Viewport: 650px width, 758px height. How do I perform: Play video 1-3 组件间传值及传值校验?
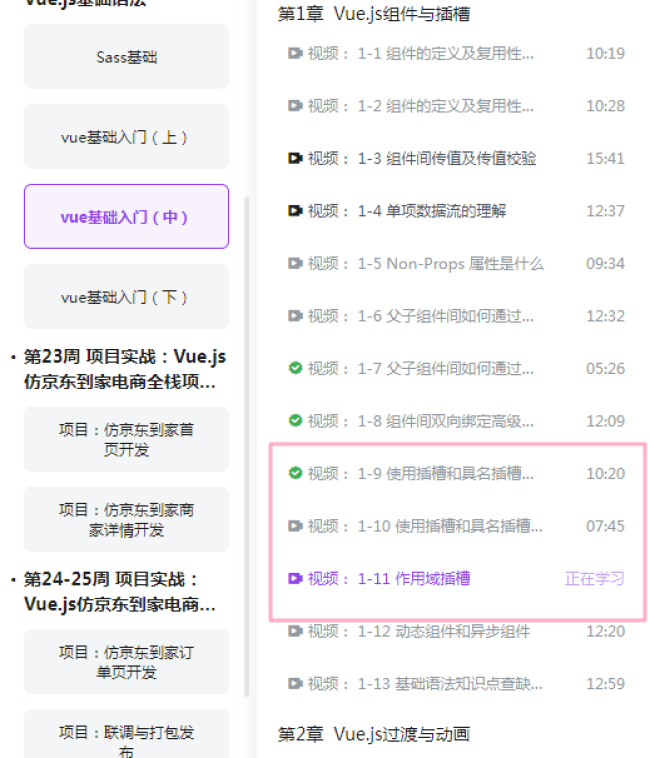click(x=421, y=158)
